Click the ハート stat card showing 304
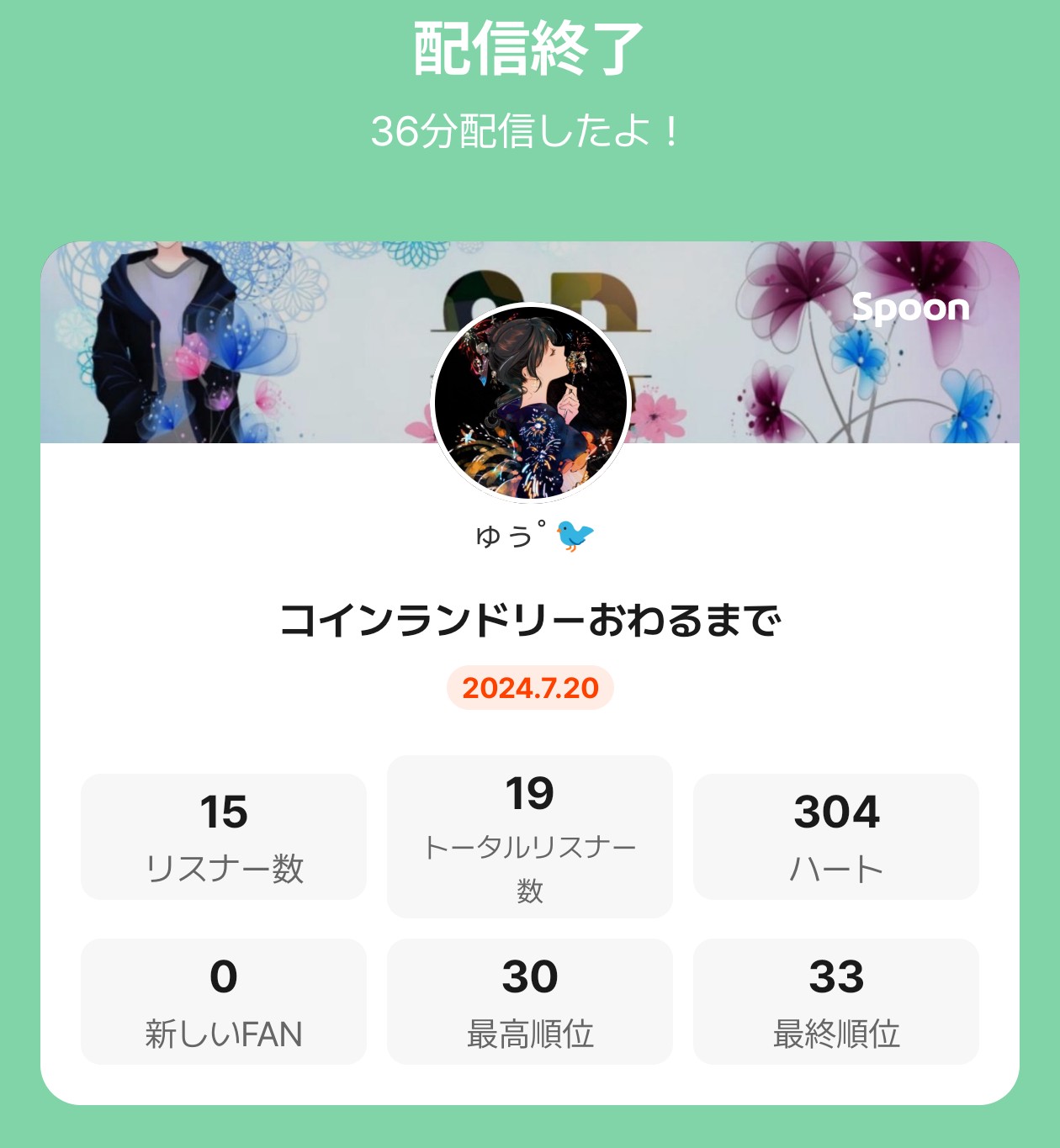Image resolution: width=1060 pixels, height=1148 pixels. (835, 835)
